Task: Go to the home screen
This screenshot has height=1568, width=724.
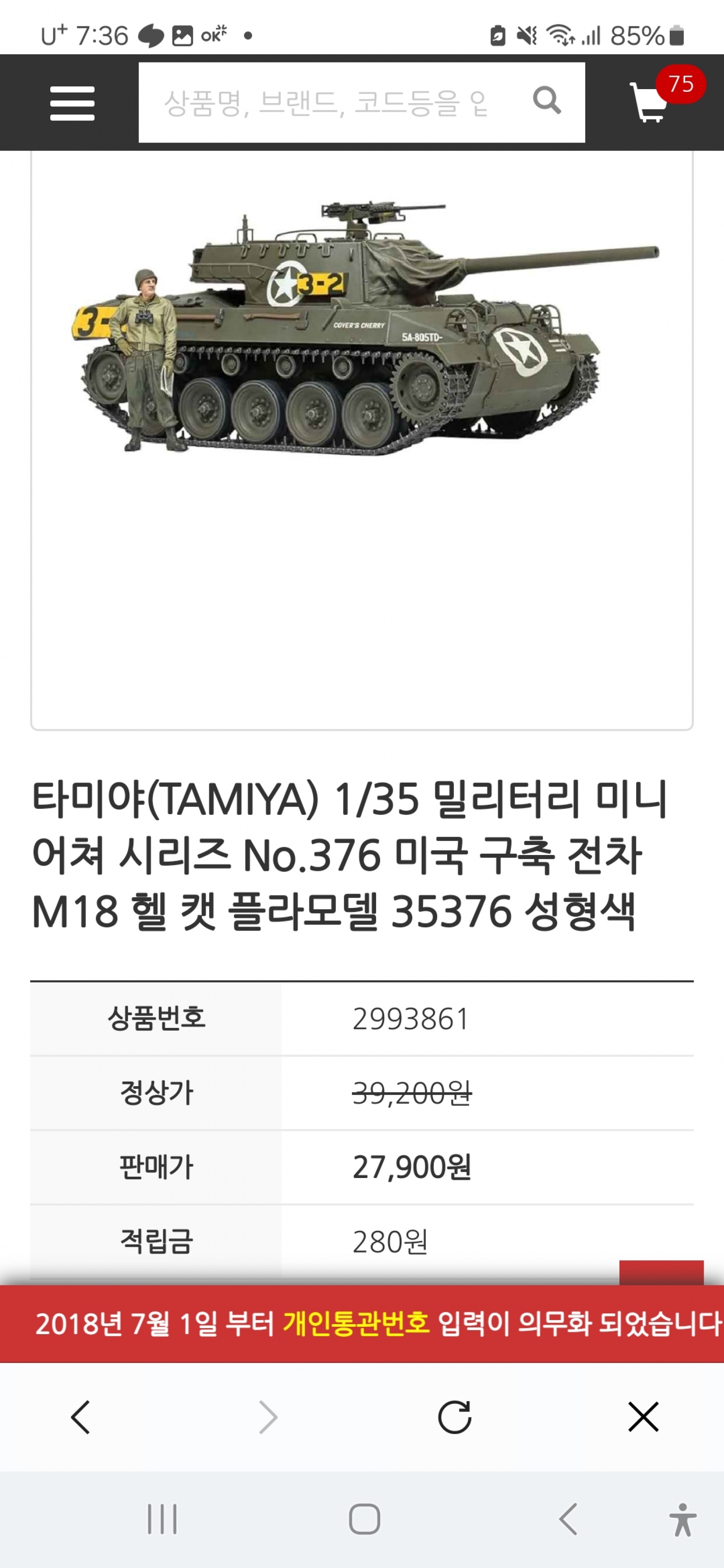Action: [x=364, y=1519]
